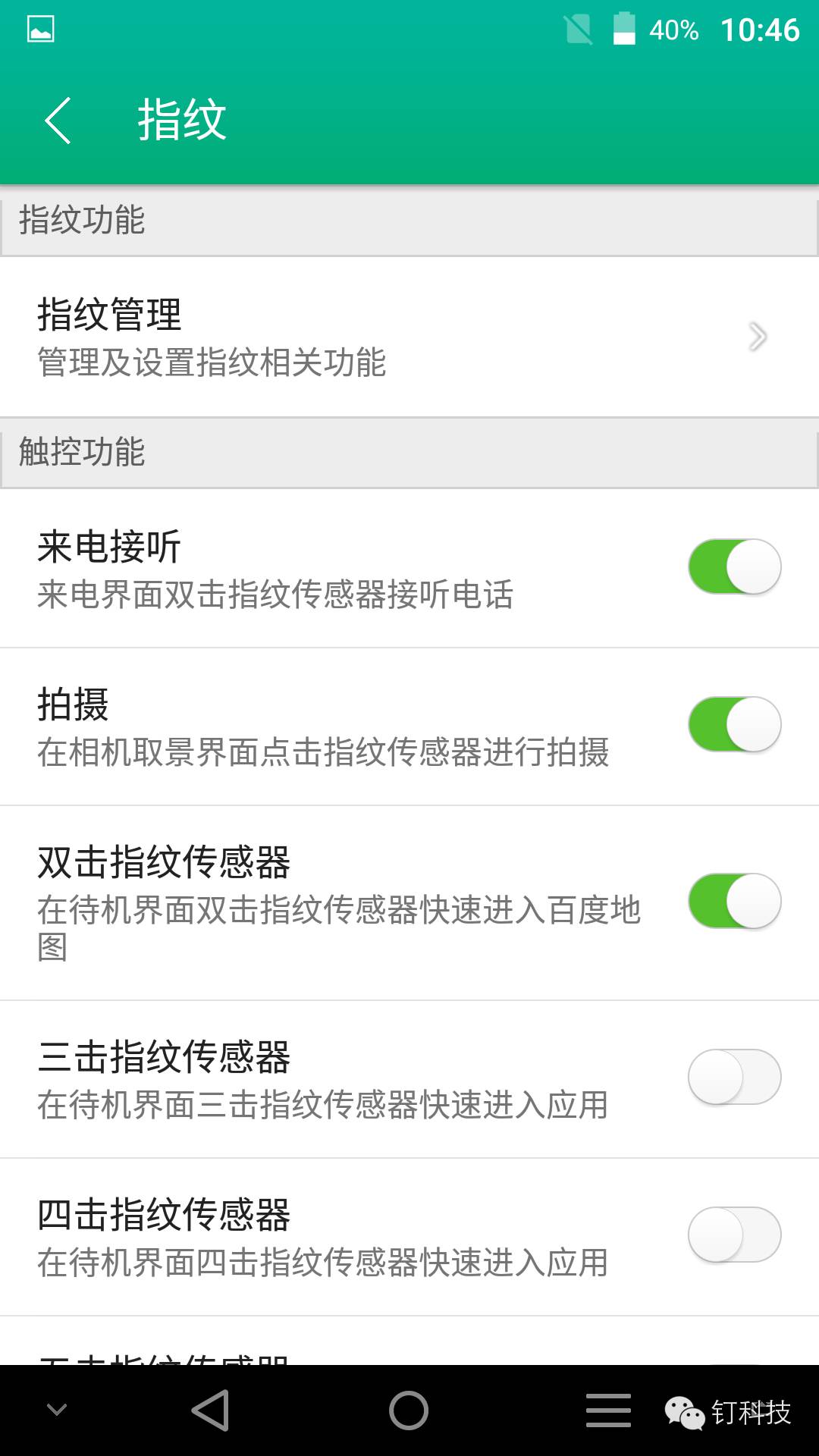
Task: Click the back arrow to exit 指纹 settings
Action: click(x=58, y=121)
